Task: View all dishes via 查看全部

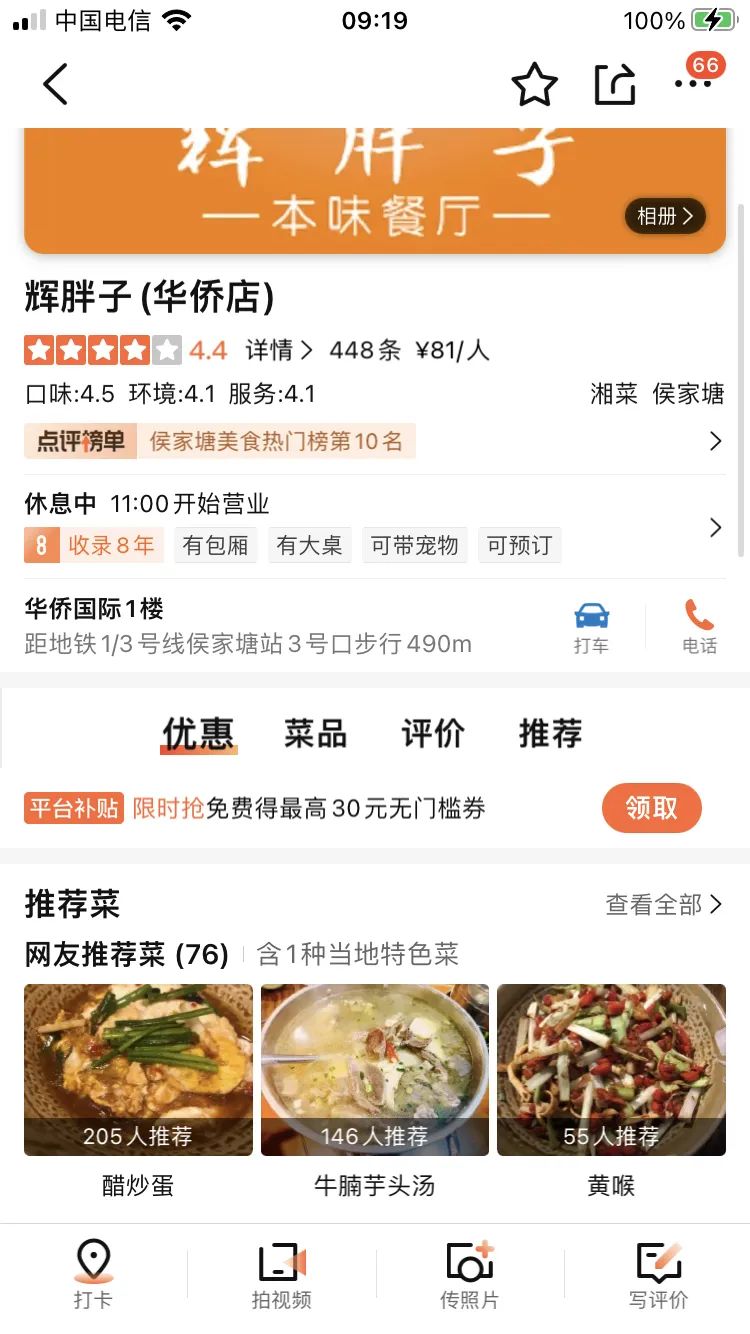Action: [x=663, y=905]
